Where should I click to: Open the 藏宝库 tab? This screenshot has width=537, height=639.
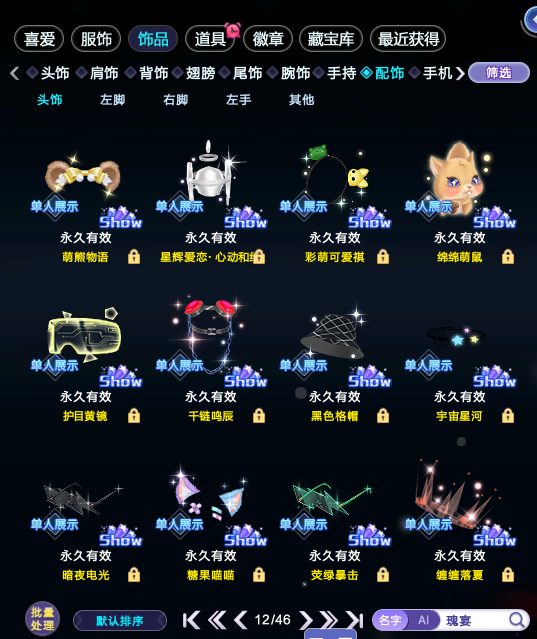click(x=330, y=39)
